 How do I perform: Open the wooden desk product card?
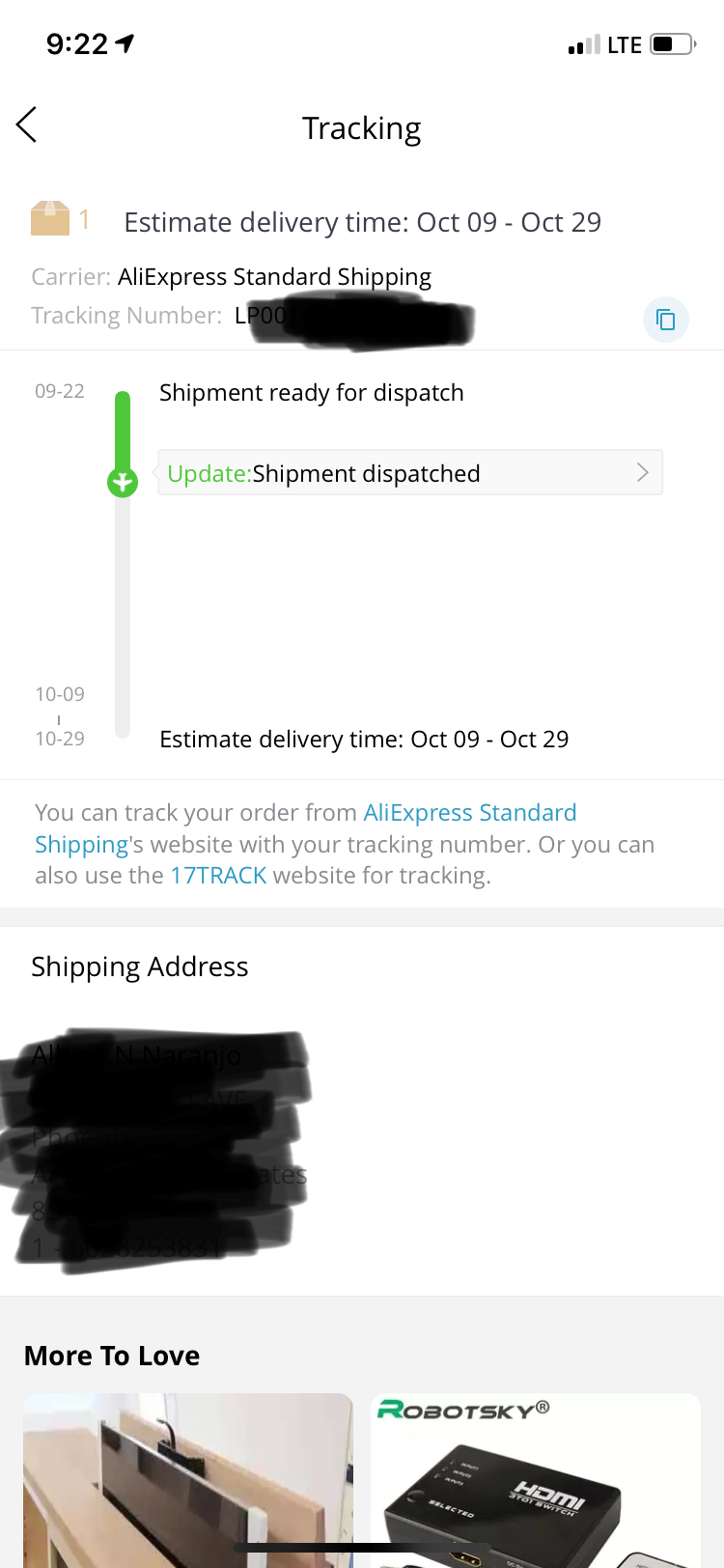pyautogui.click(x=188, y=1480)
